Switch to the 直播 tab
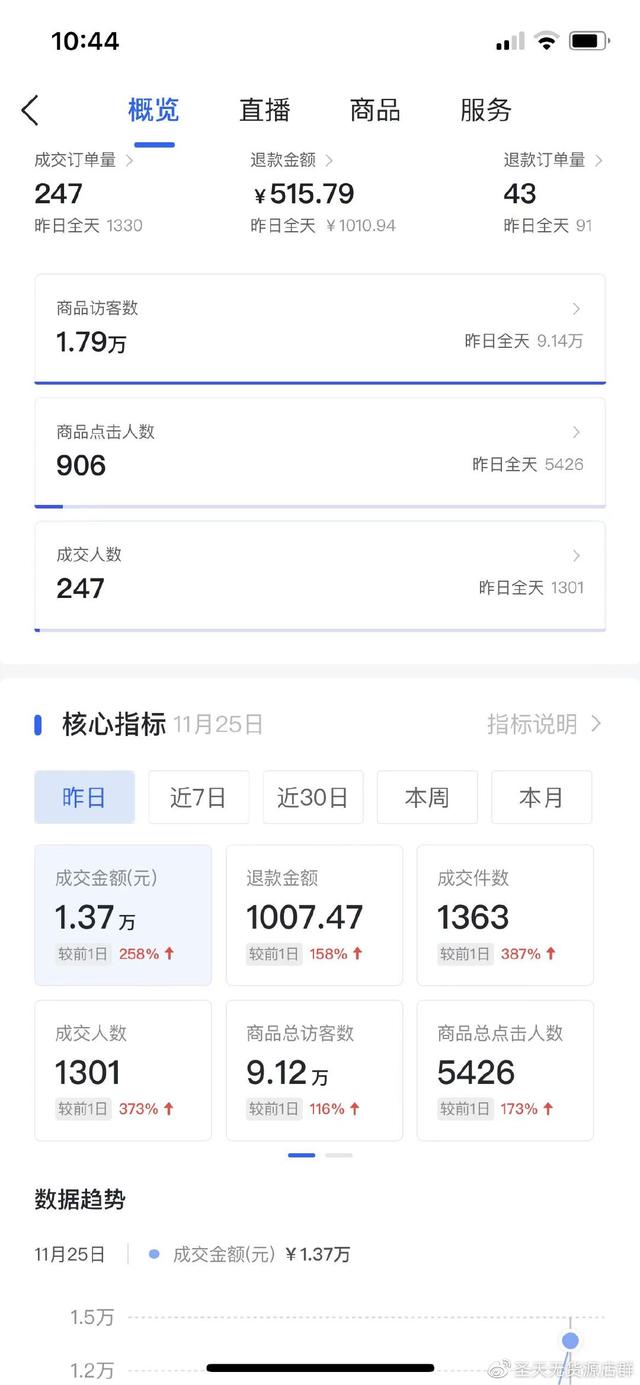 coord(265,110)
